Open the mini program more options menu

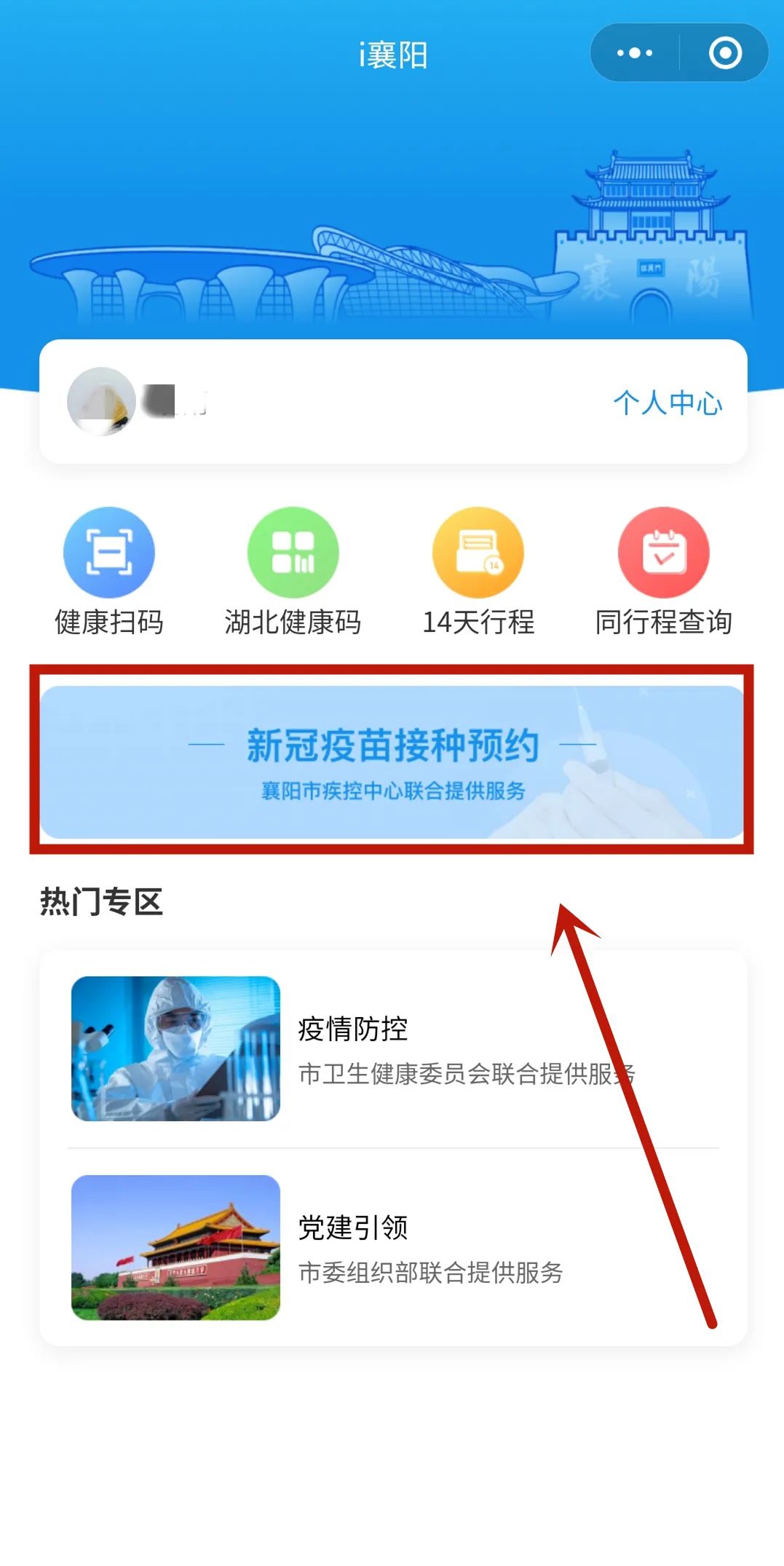[634, 53]
